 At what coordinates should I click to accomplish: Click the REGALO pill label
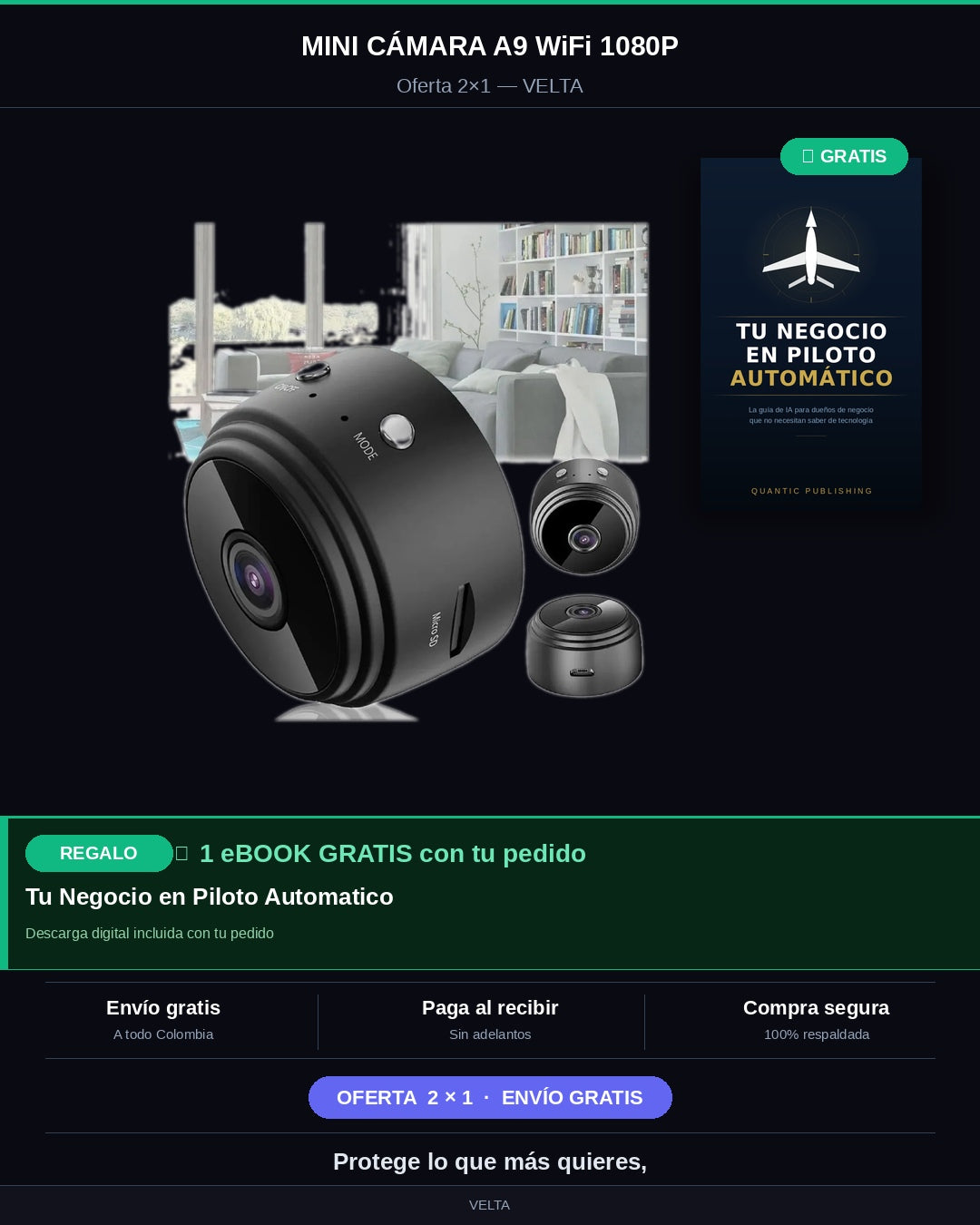[x=98, y=853]
